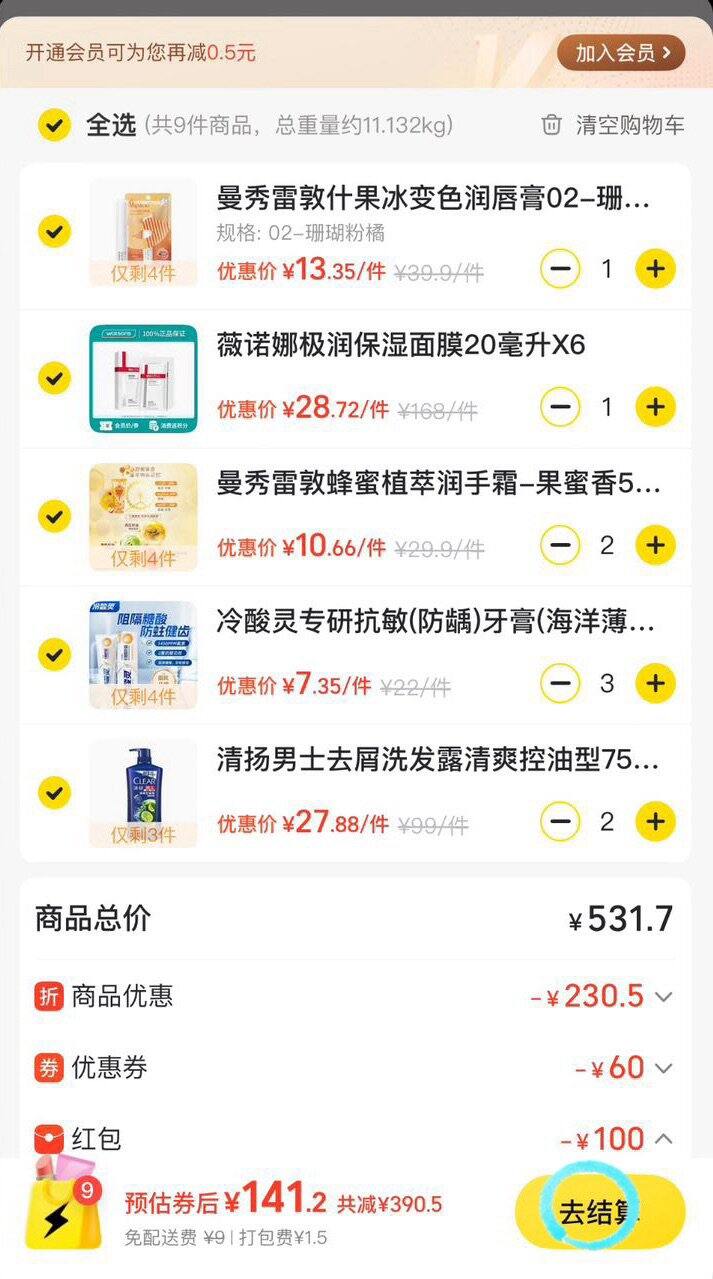Tap 加入会员 to join membership
This screenshot has width=713, height=1279.
(620, 52)
